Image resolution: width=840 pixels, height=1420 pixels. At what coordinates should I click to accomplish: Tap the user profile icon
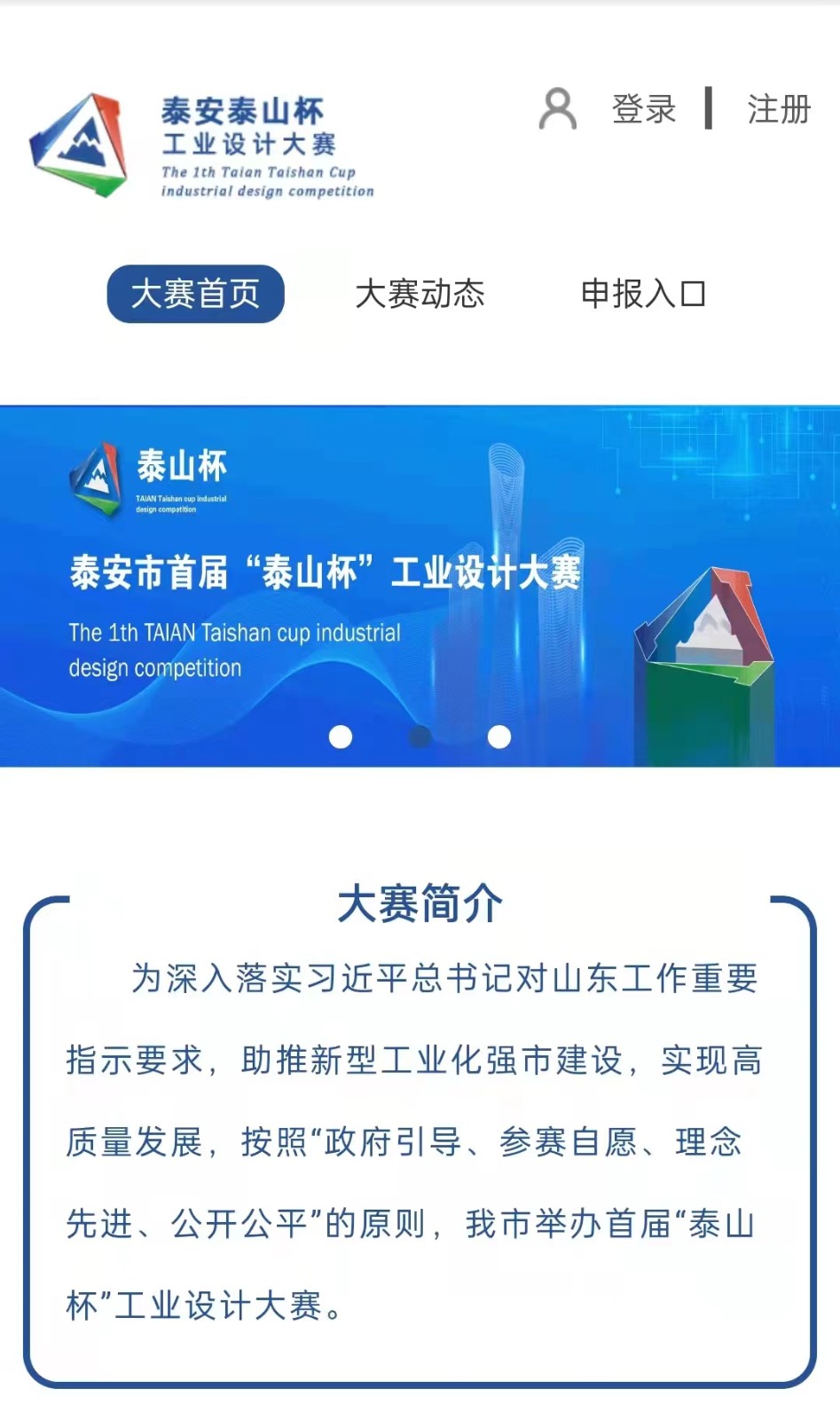pos(557,109)
